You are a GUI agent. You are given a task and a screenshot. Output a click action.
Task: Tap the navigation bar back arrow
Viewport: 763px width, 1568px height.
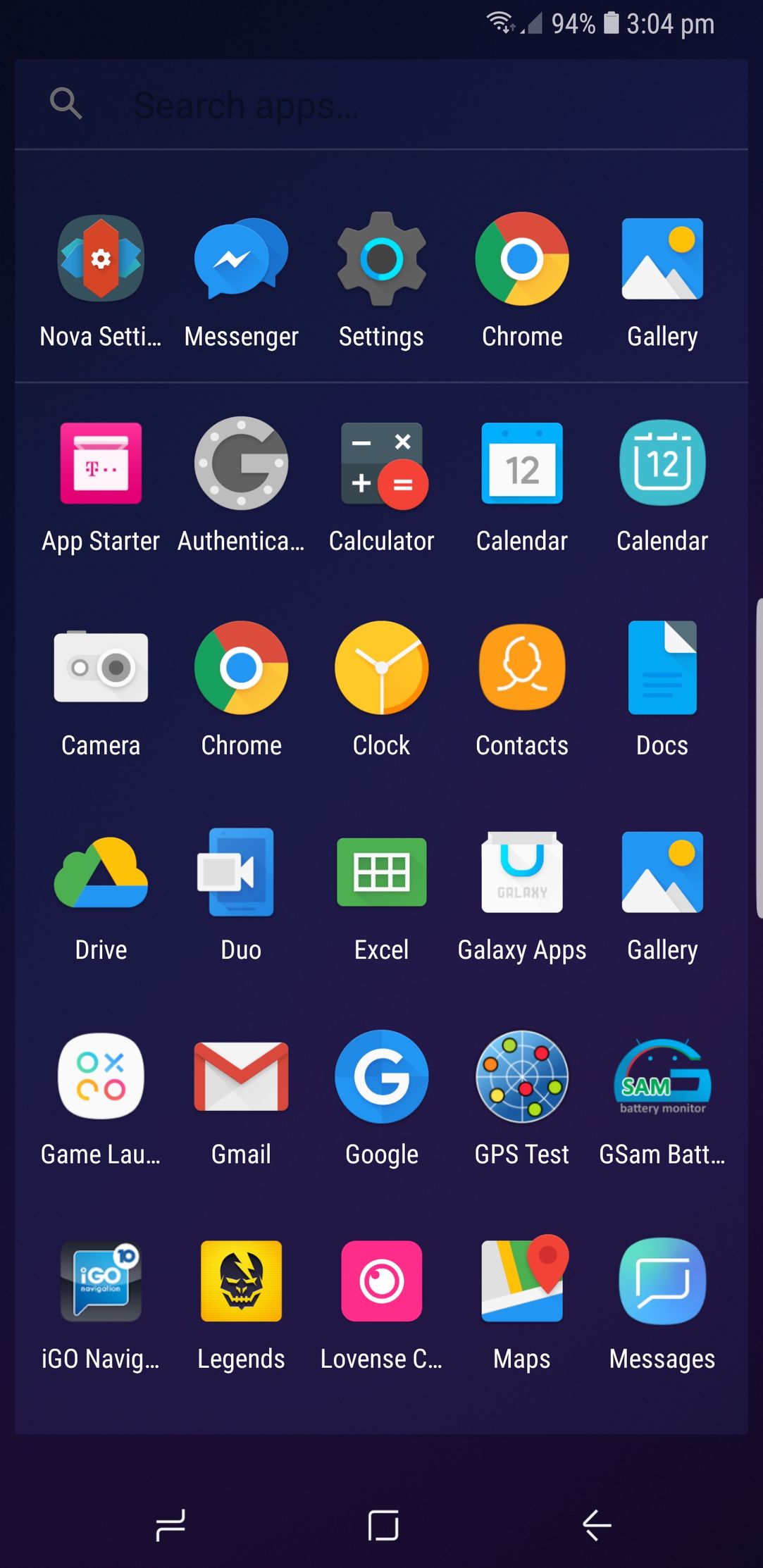[597, 1525]
